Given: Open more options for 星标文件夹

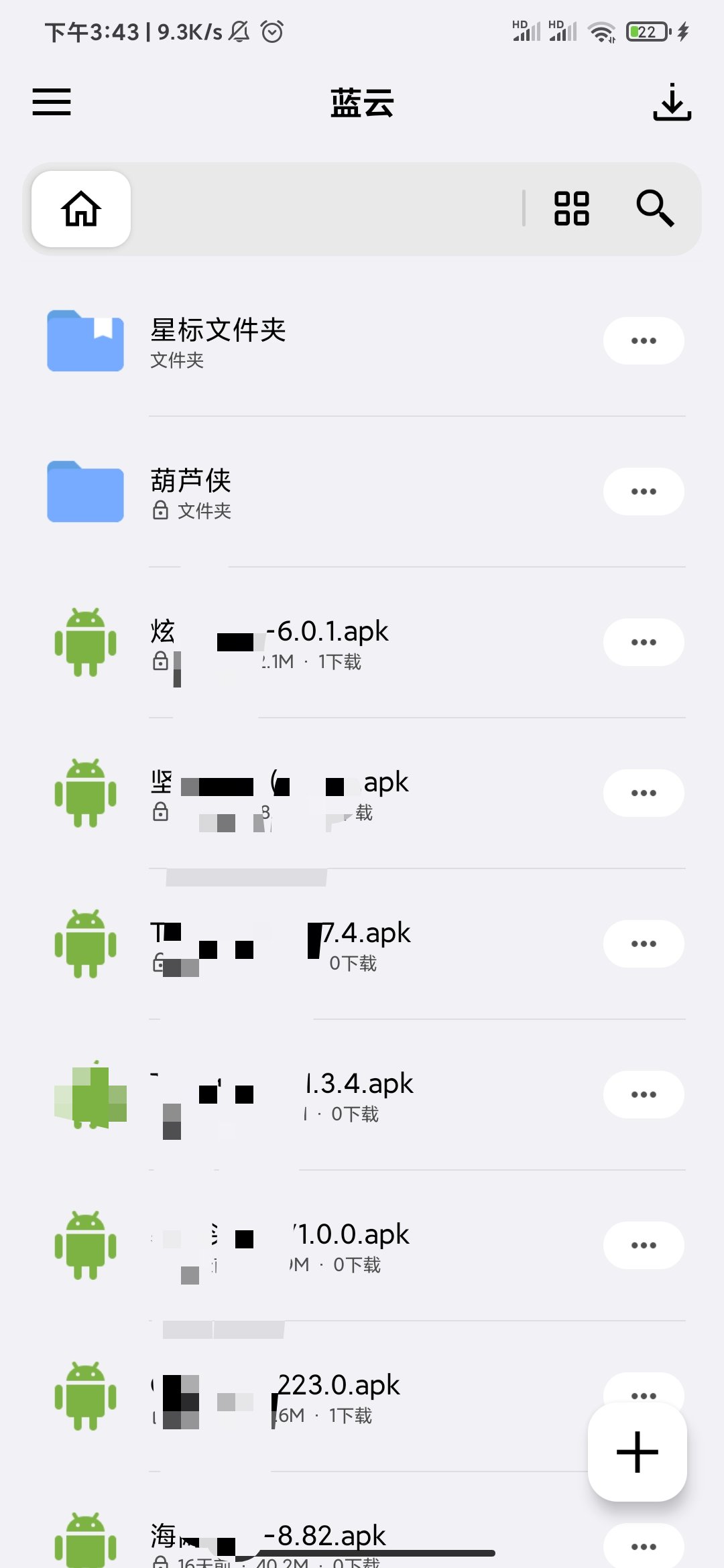Looking at the screenshot, I should (644, 341).
